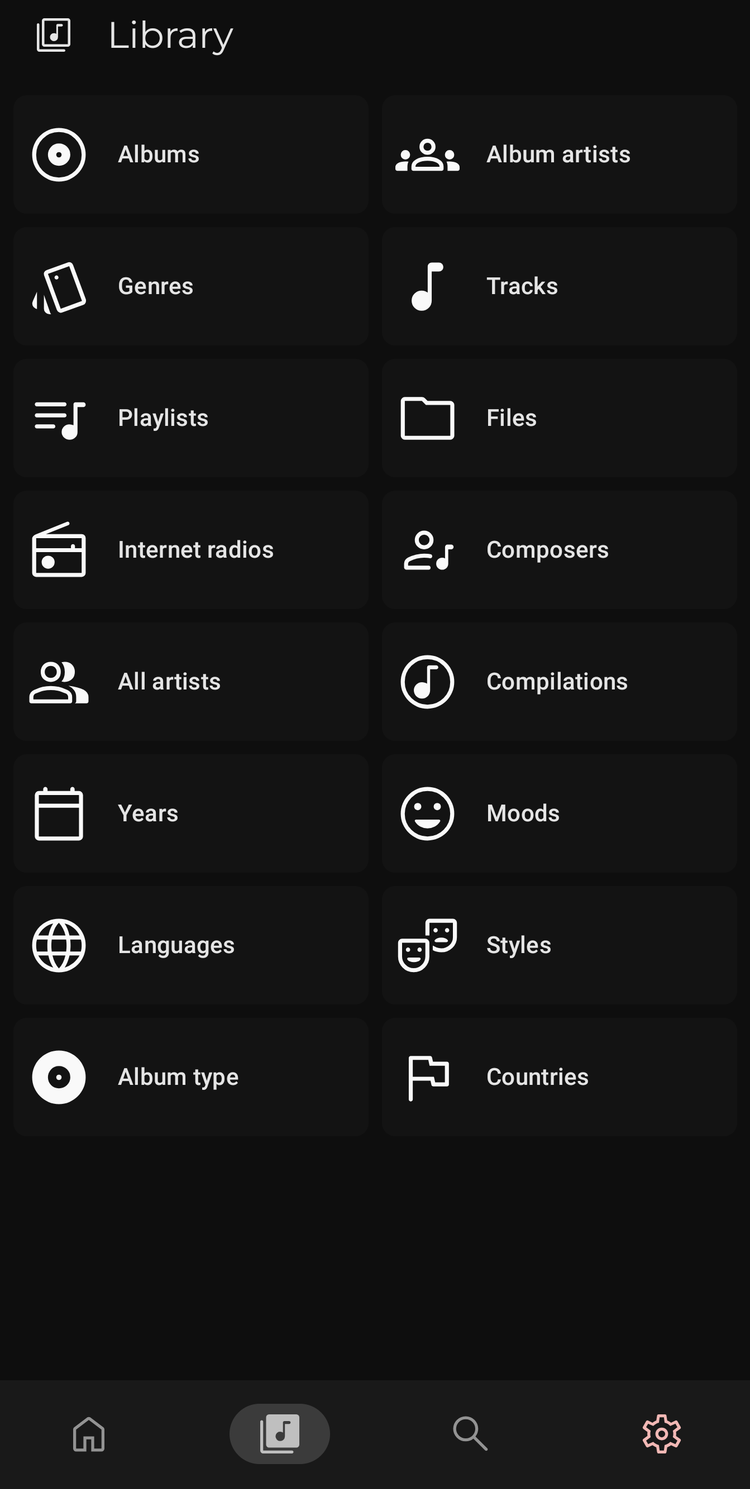Tap the Languages globe icon
The image size is (750, 1489).
point(59,945)
